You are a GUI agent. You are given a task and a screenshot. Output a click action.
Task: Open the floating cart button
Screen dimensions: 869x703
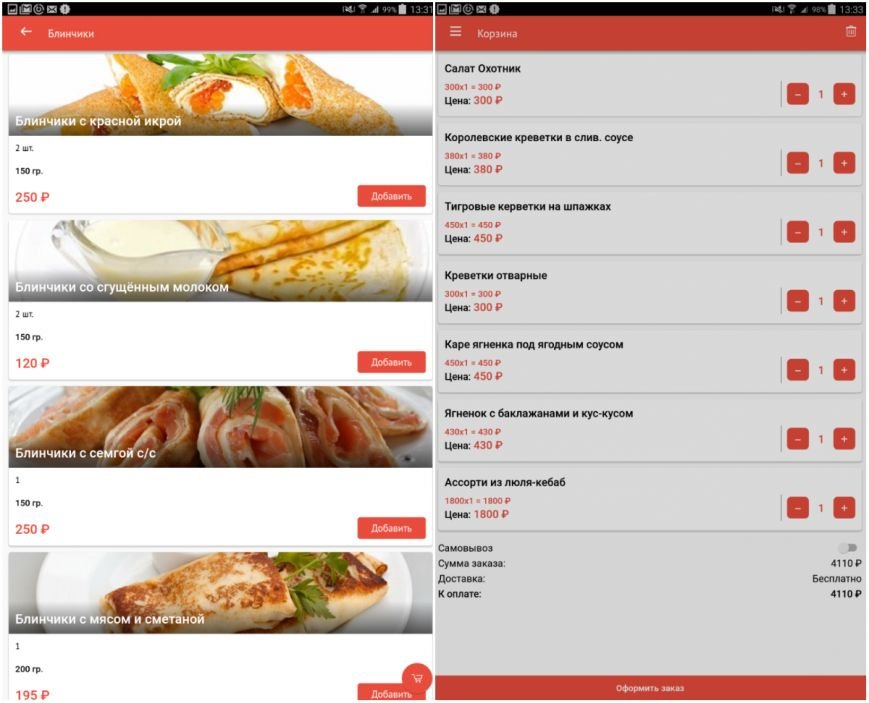416,677
